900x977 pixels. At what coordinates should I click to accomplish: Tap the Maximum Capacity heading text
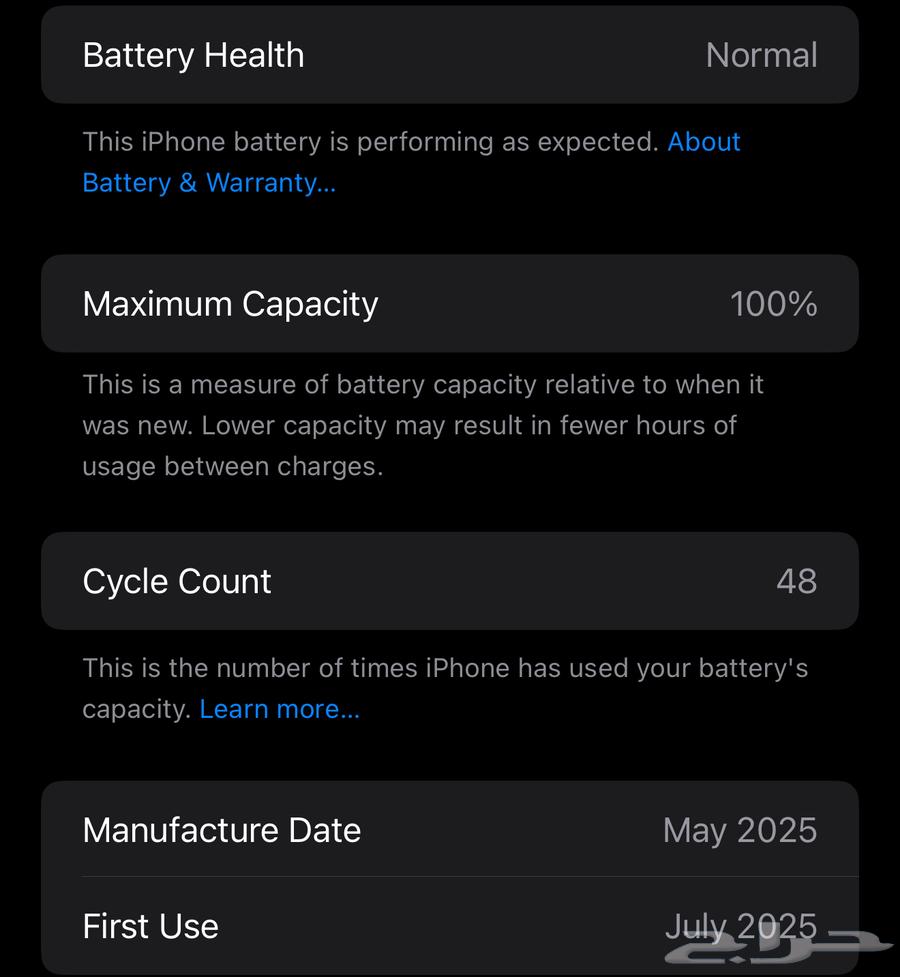point(230,303)
